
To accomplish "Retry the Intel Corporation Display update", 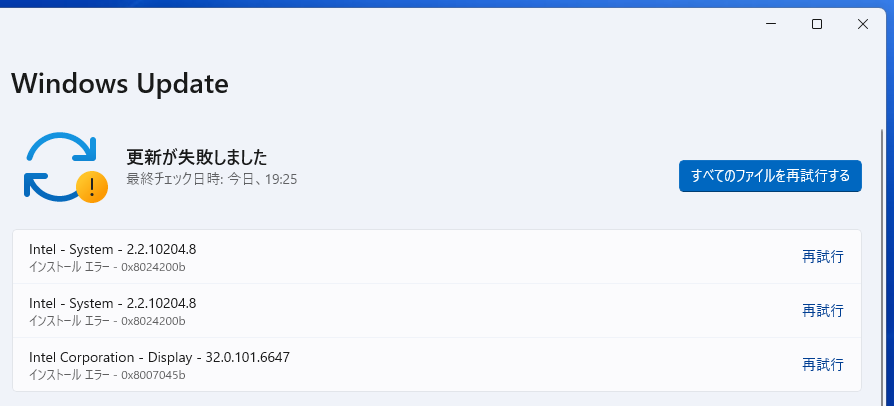I will (822, 365).
